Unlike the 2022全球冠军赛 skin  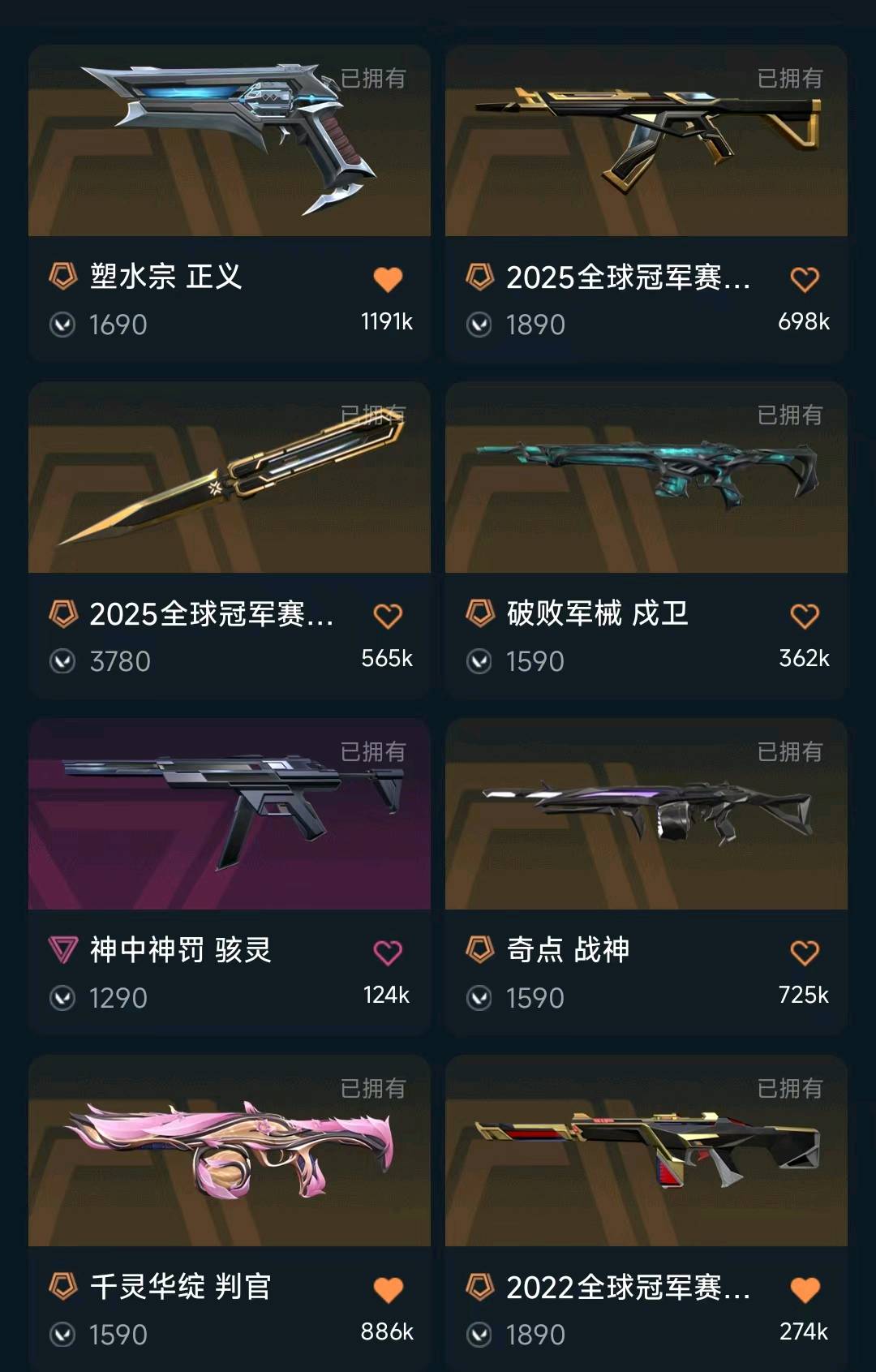coord(805,1289)
